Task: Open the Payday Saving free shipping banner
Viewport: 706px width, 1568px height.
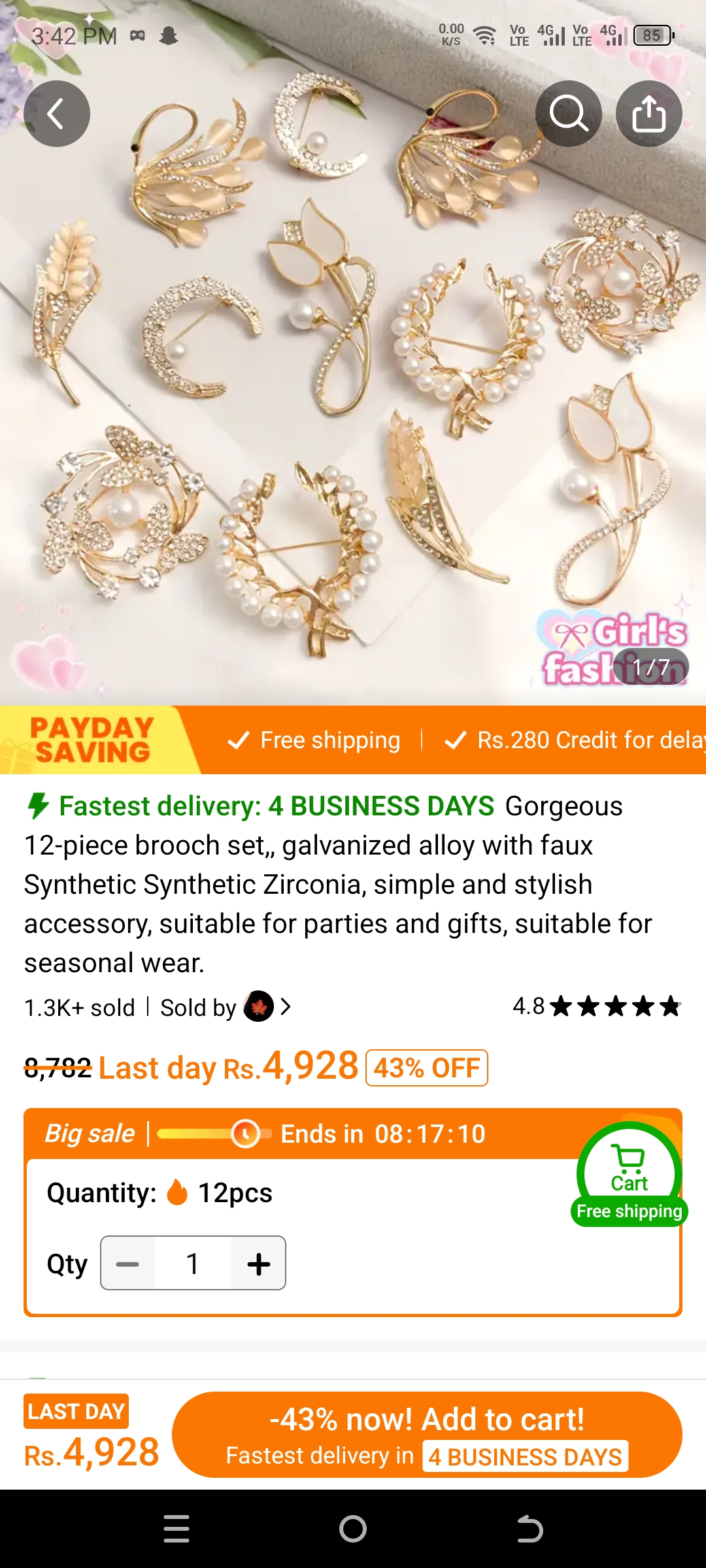Action: click(x=353, y=740)
